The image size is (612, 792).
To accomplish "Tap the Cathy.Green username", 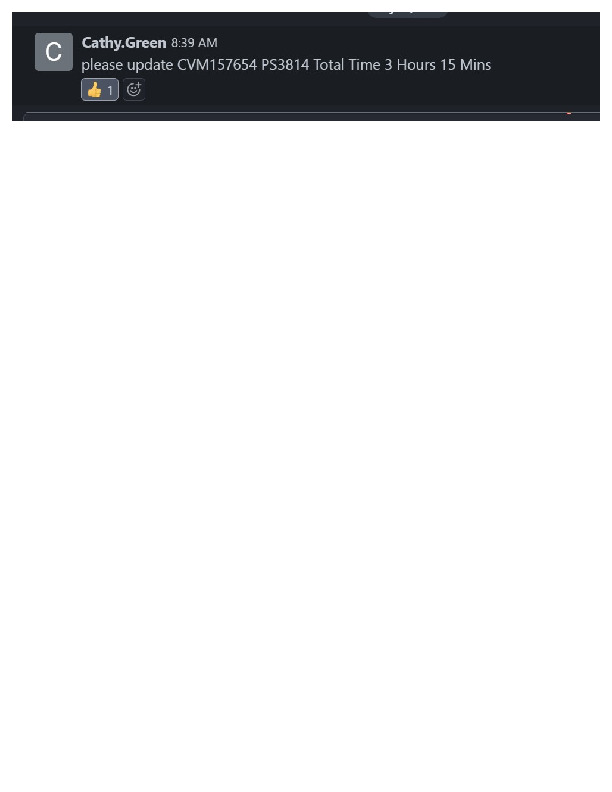I will click(x=124, y=43).
